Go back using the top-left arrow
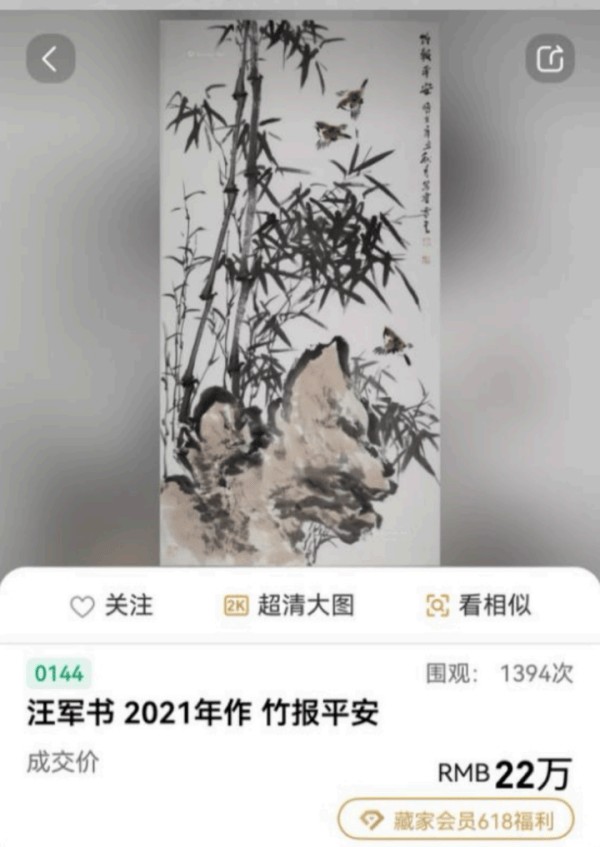 click(50, 60)
